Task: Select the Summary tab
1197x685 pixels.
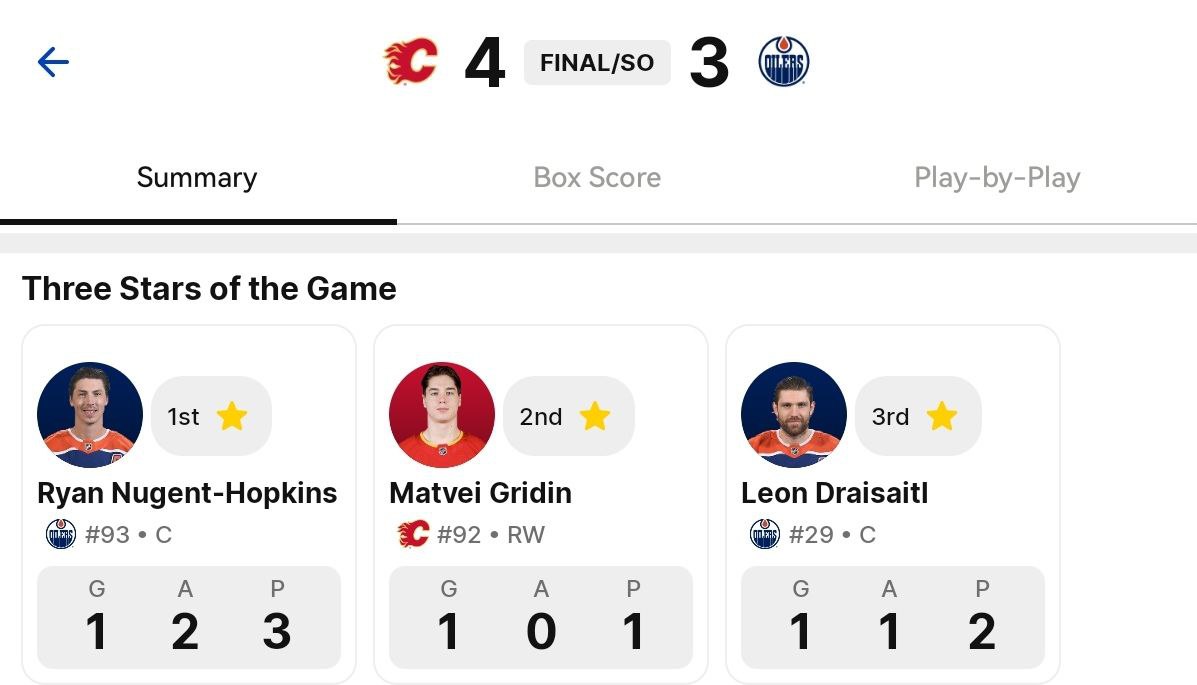Action: tap(197, 178)
